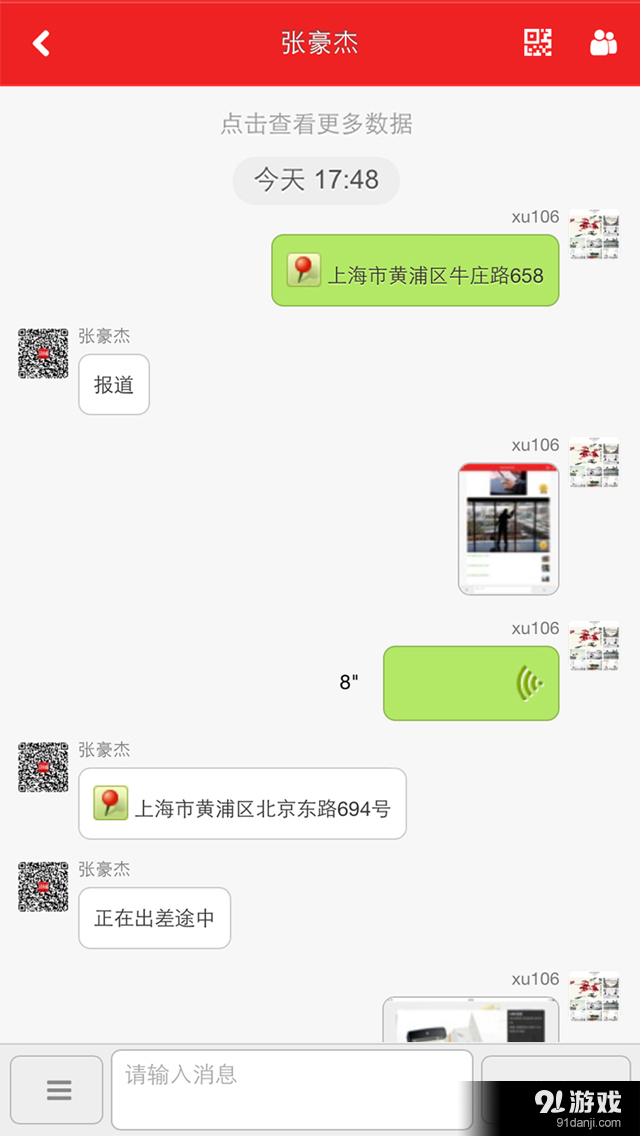View group members icon

click(603, 42)
